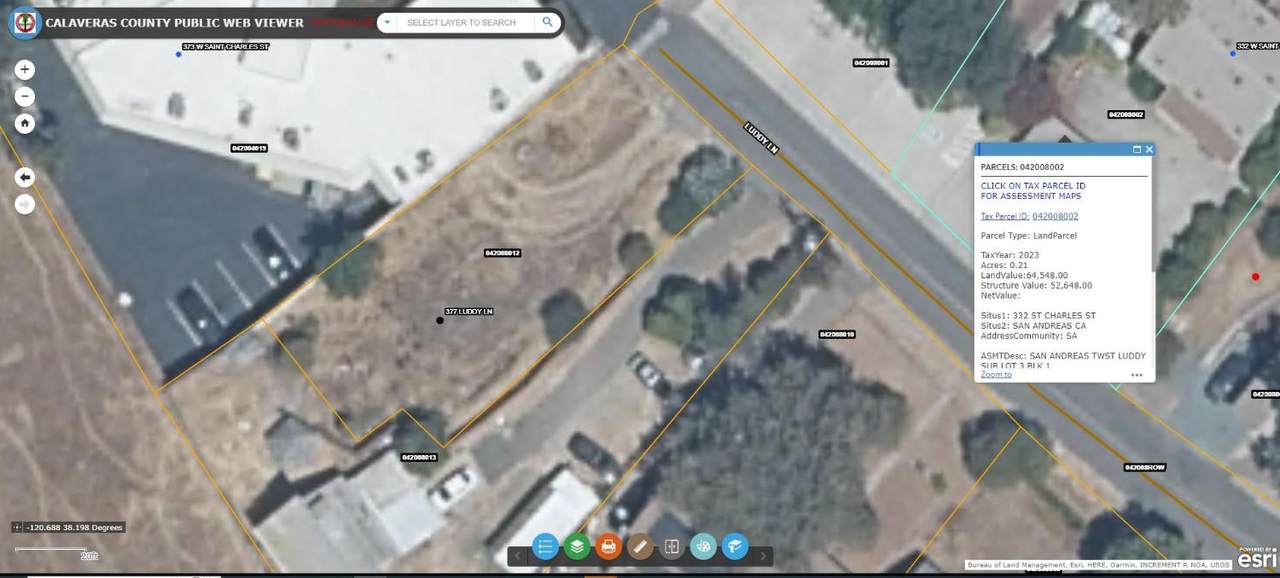The height and width of the screenshot is (578, 1280).
Task: Zoom out of the map
Action: [x=25, y=97]
